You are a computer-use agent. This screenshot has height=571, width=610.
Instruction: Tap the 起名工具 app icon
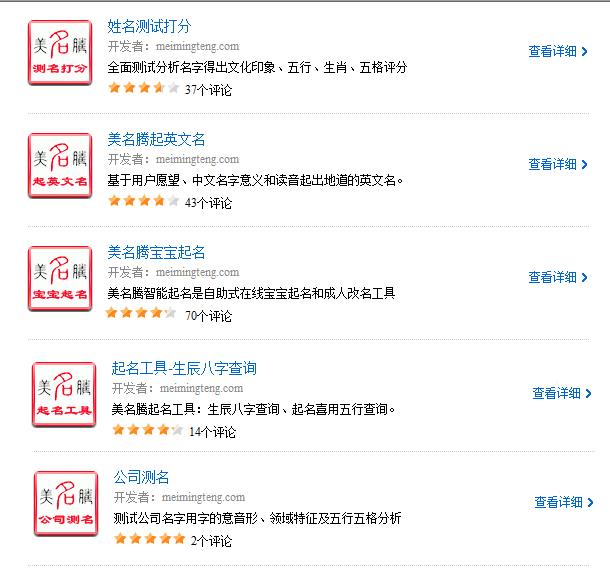[64, 394]
